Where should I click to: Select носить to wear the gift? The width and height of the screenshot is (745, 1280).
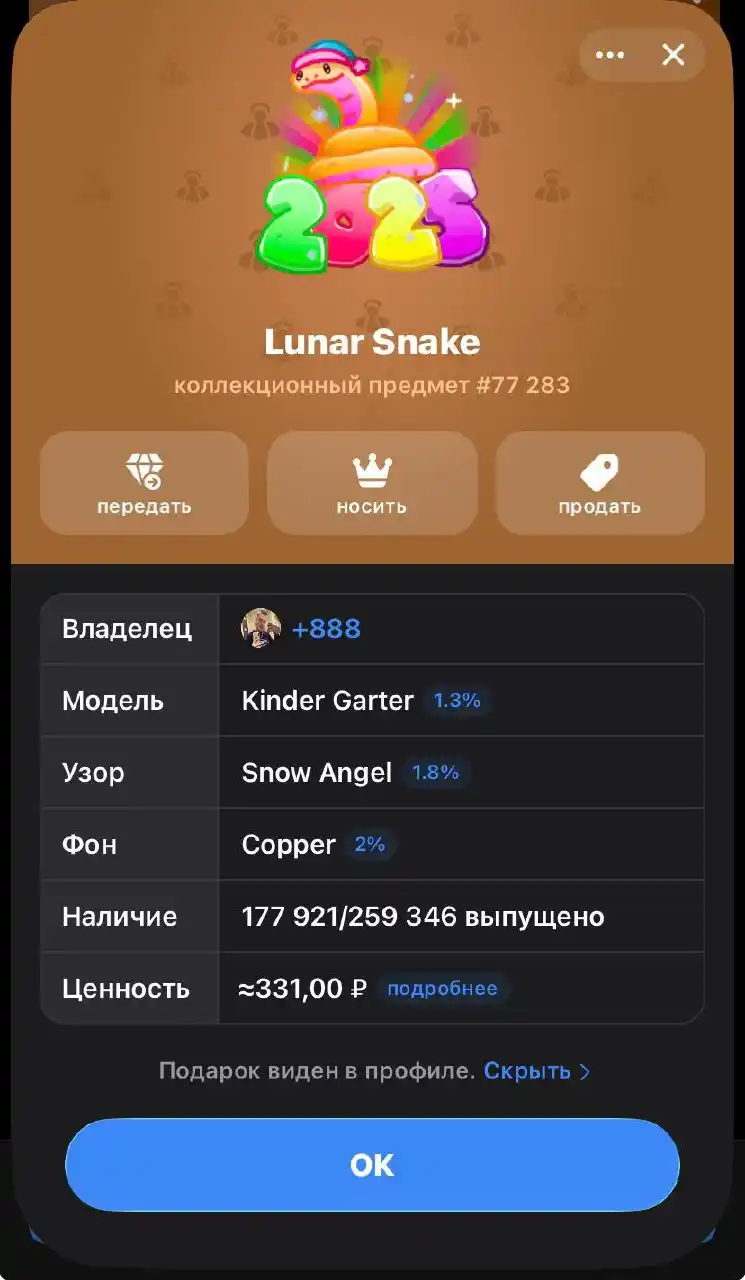coord(372,483)
